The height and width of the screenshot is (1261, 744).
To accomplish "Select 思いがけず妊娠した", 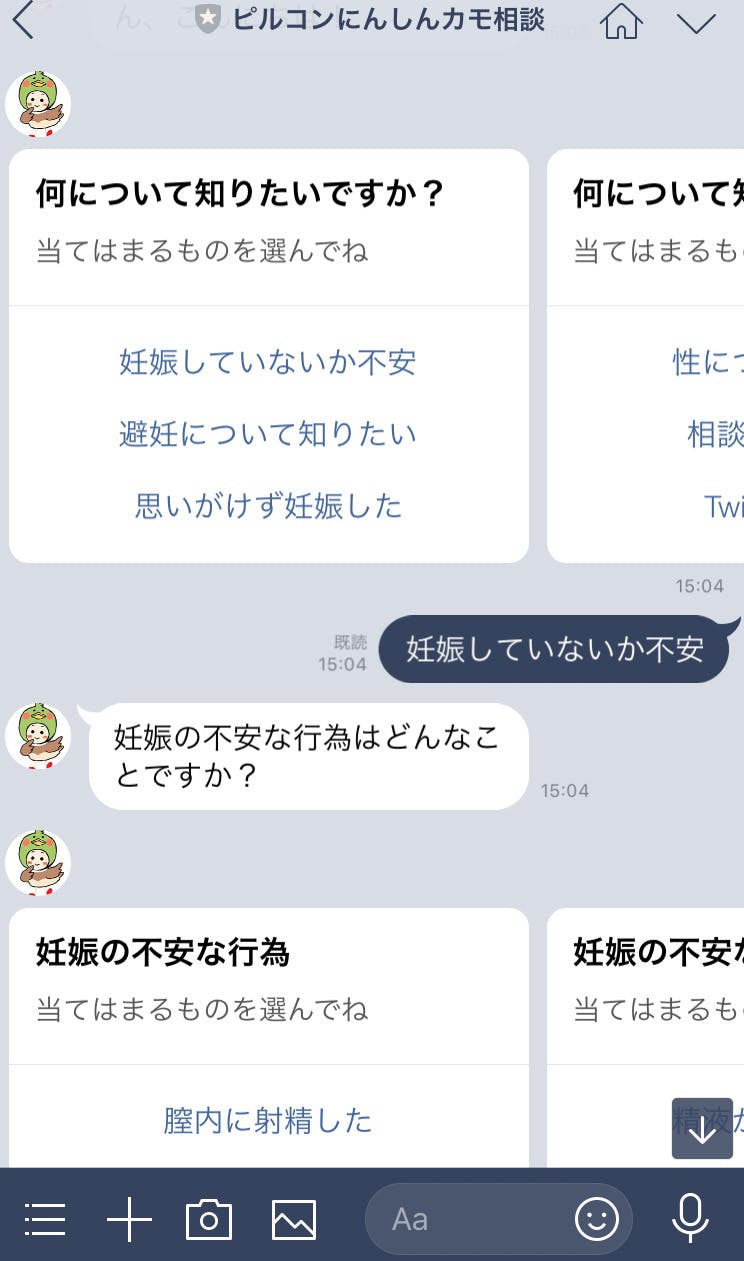I will pos(268,506).
